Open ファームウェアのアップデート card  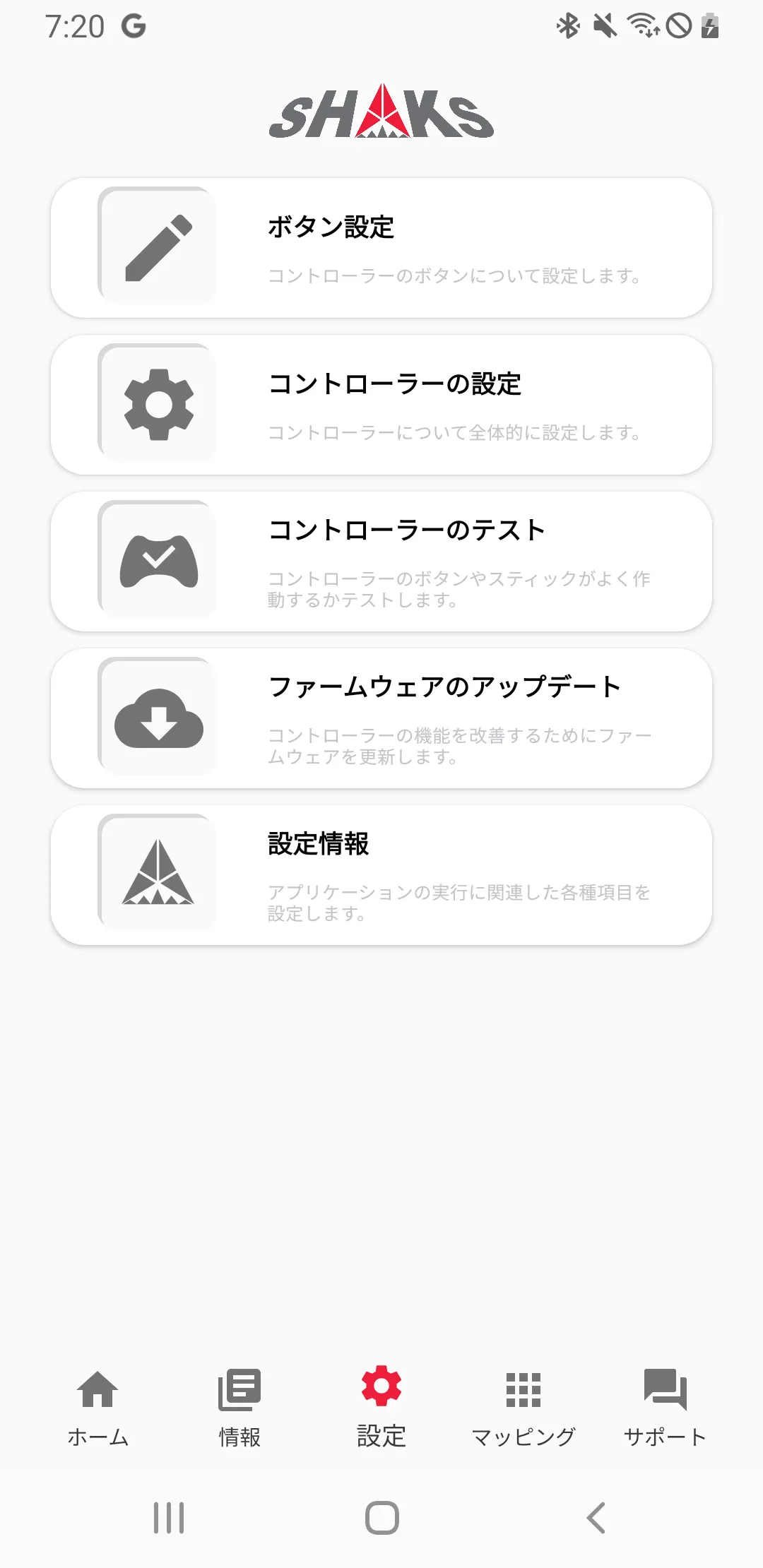tap(381, 718)
